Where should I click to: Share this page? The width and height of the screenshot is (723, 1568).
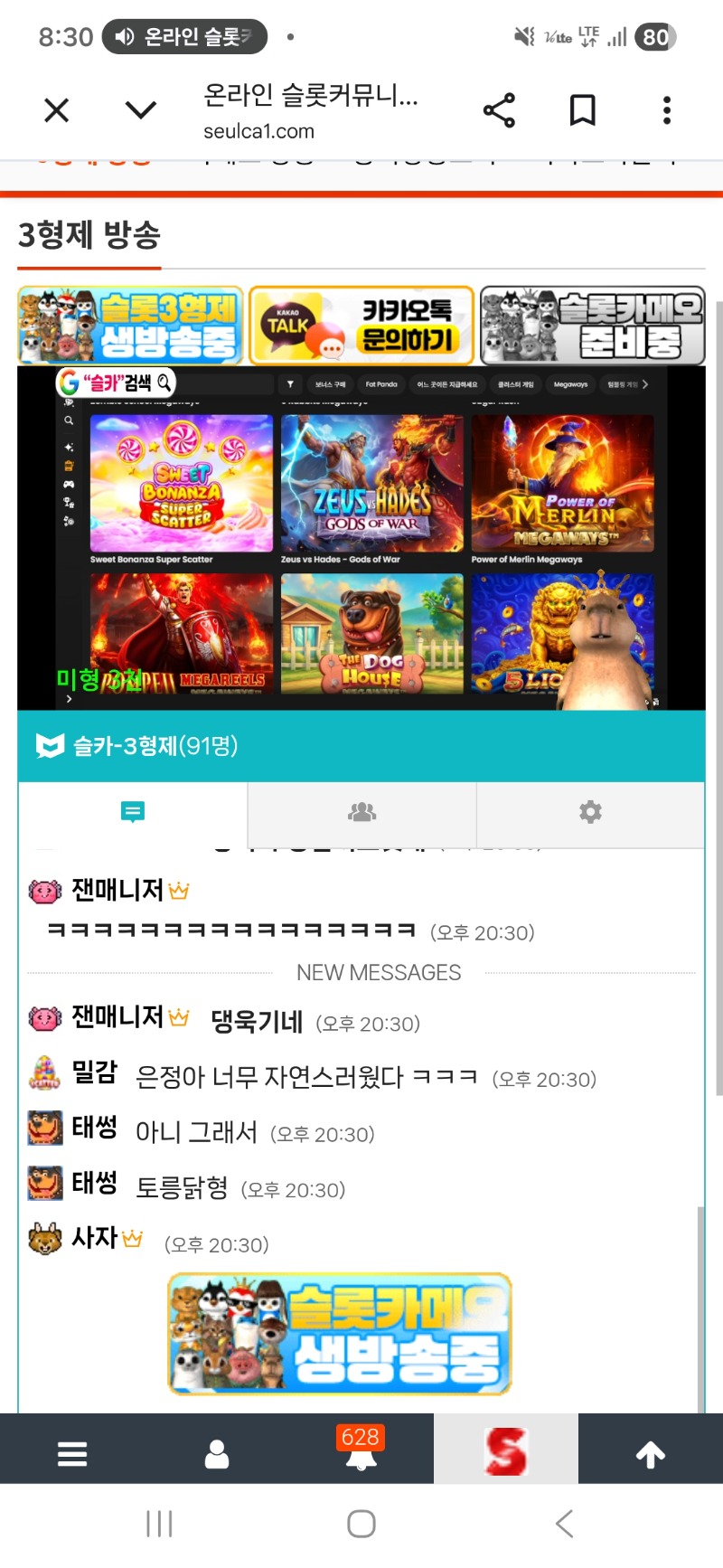tap(499, 110)
